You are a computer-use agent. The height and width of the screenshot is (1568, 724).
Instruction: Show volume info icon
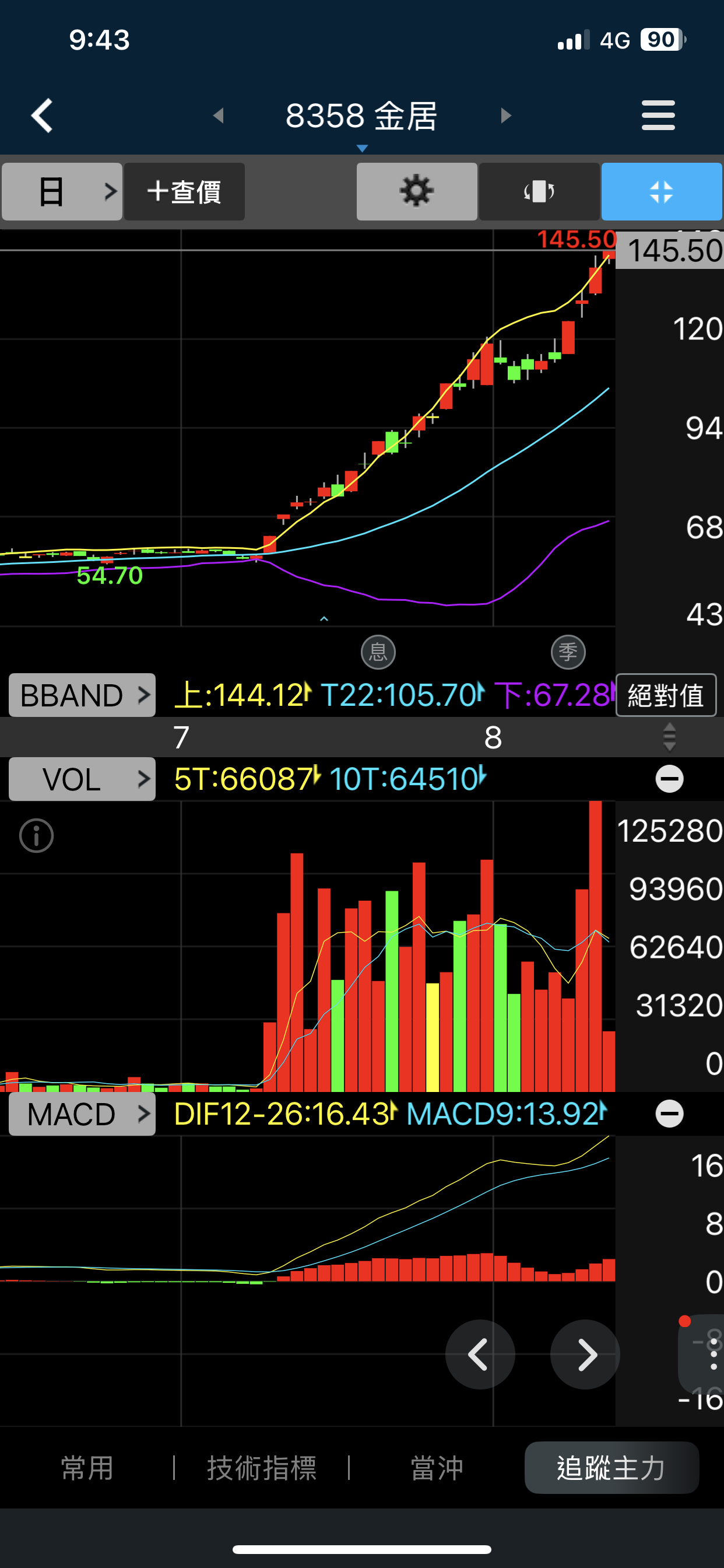pyautogui.click(x=37, y=836)
